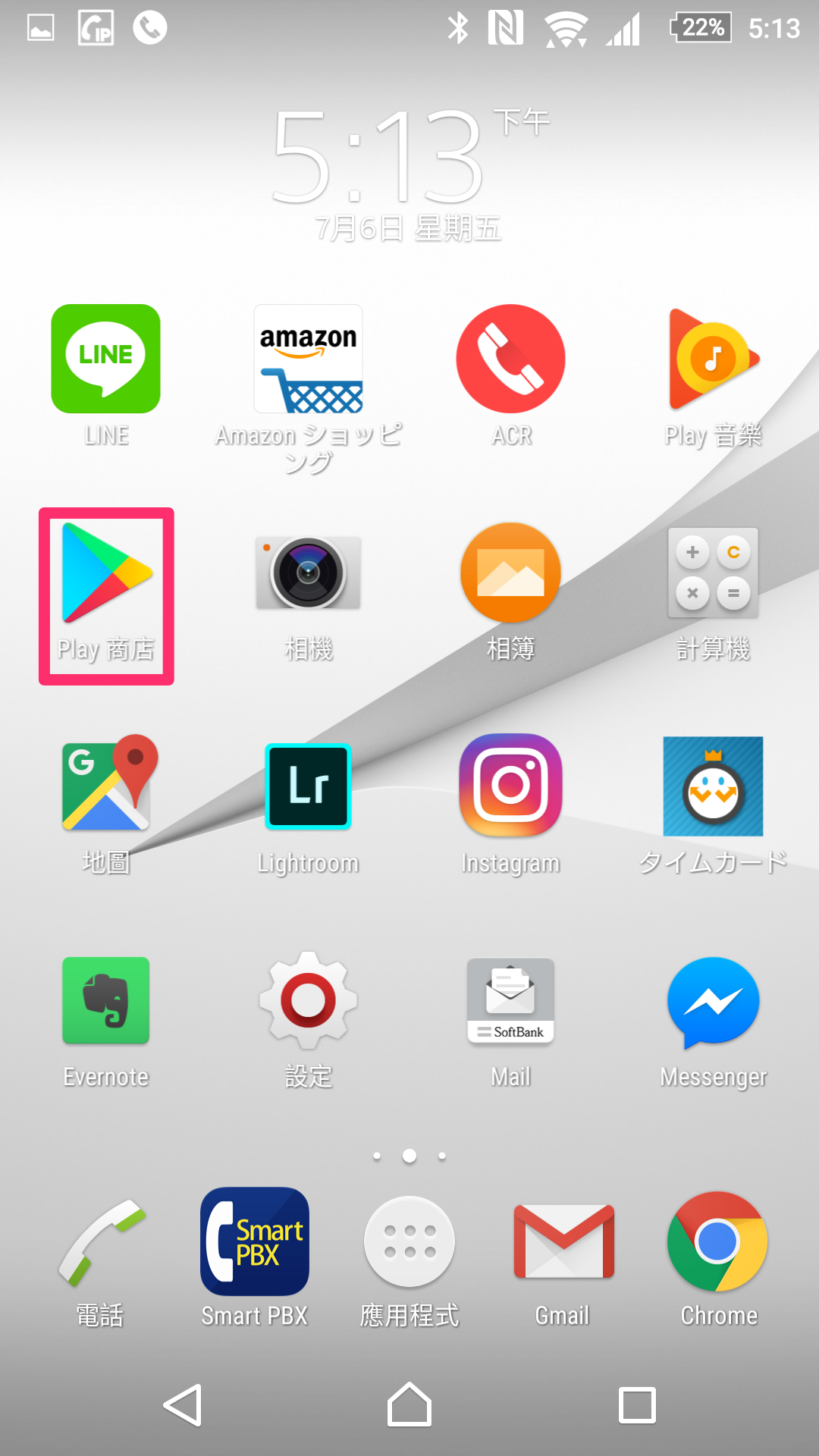The height and width of the screenshot is (1456, 819).
Task: Open the 應用程式 app drawer
Action: pos(409,1242)
